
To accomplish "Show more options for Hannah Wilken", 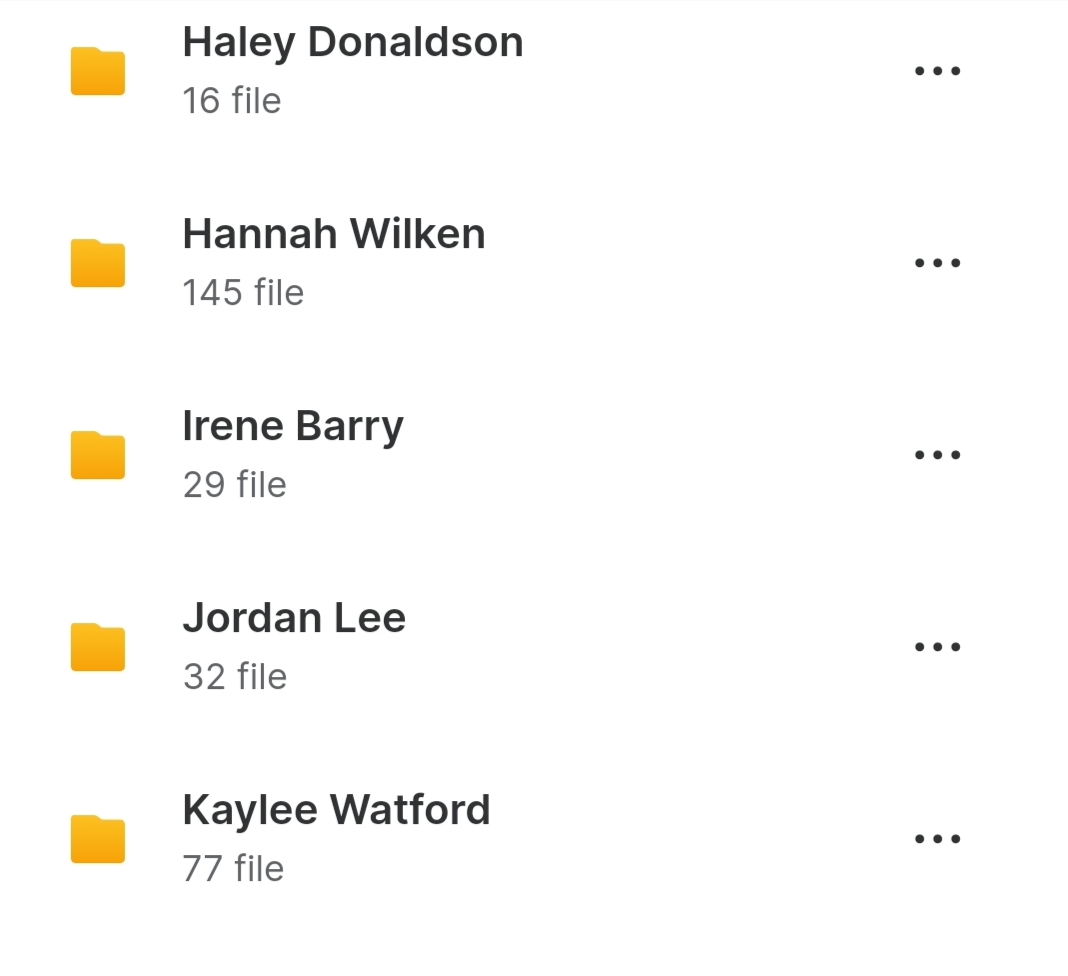I will 937,263.
